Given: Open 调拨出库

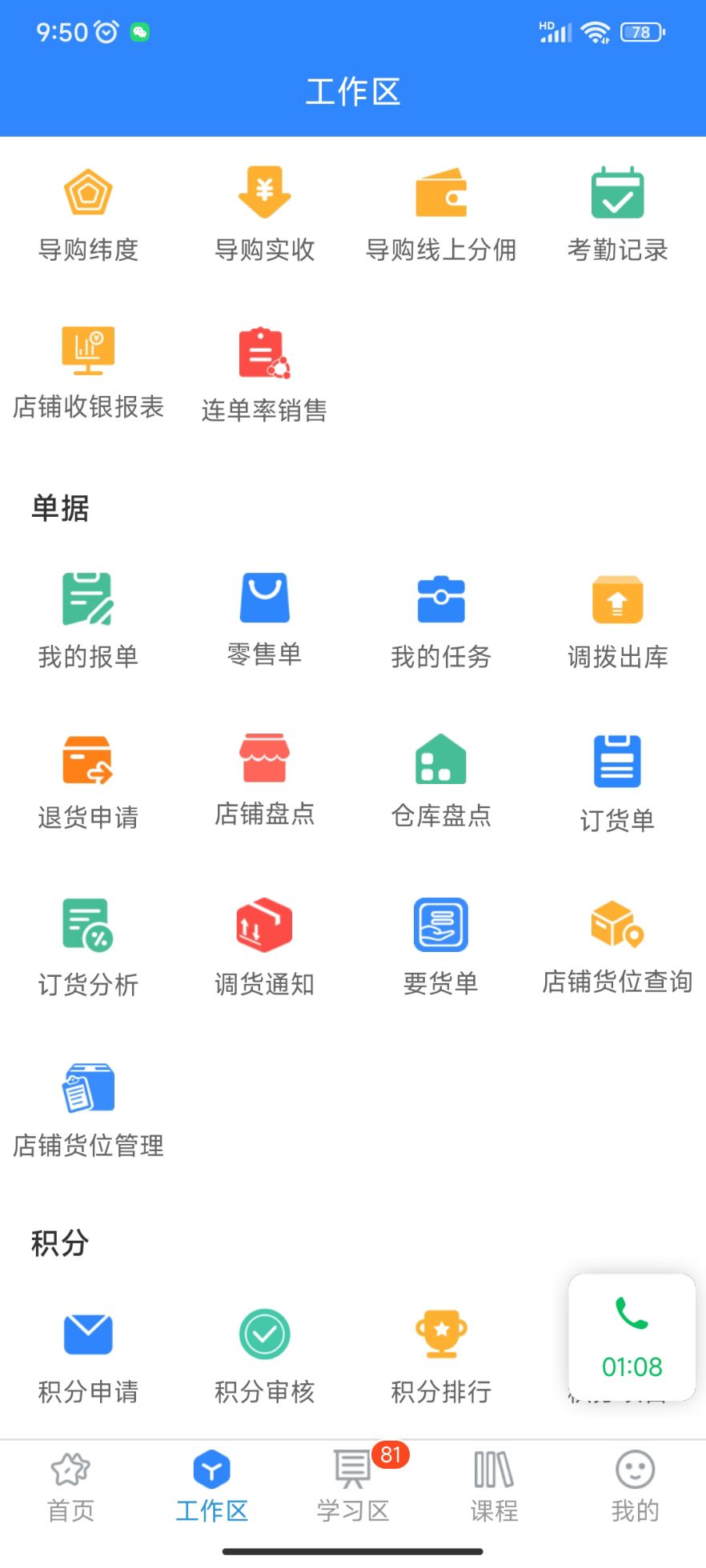Looking at the screenshot, I should coord(617,620).
